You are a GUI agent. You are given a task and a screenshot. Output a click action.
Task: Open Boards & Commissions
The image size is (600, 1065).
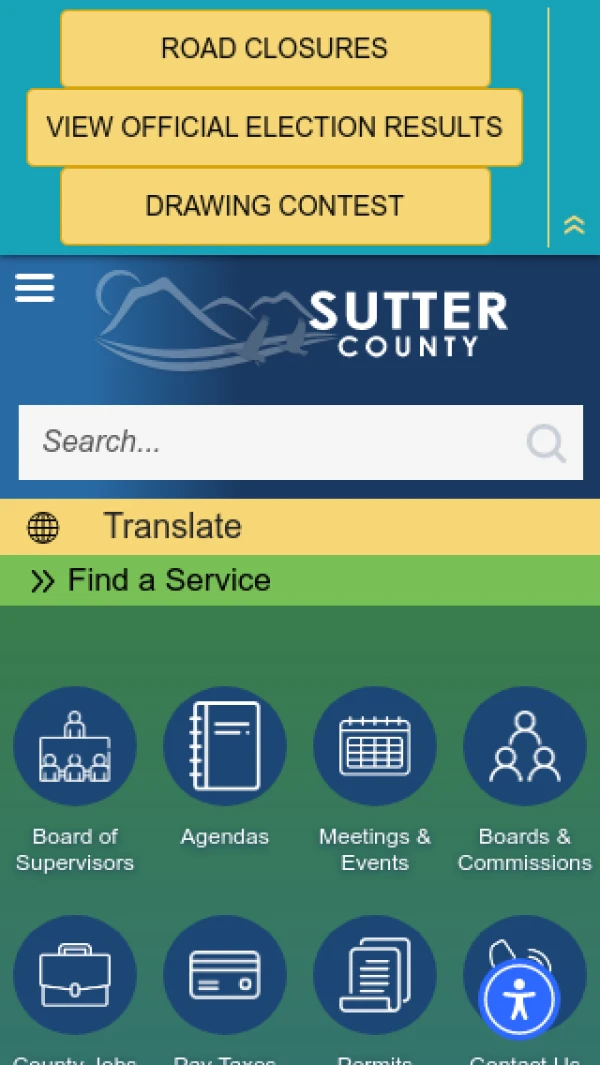click(x=525, y=748)
